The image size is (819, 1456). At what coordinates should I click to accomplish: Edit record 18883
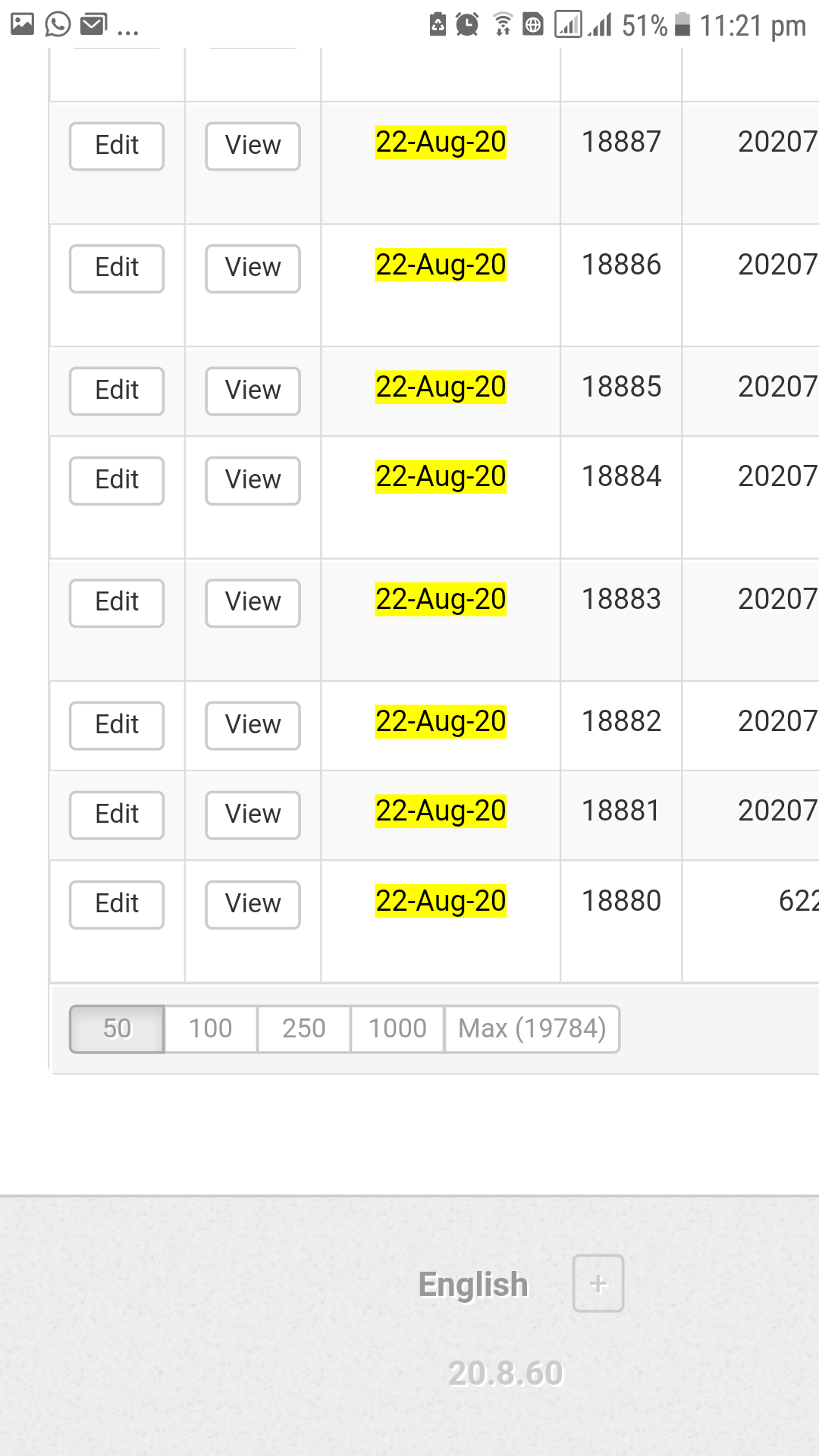point(117,603)
